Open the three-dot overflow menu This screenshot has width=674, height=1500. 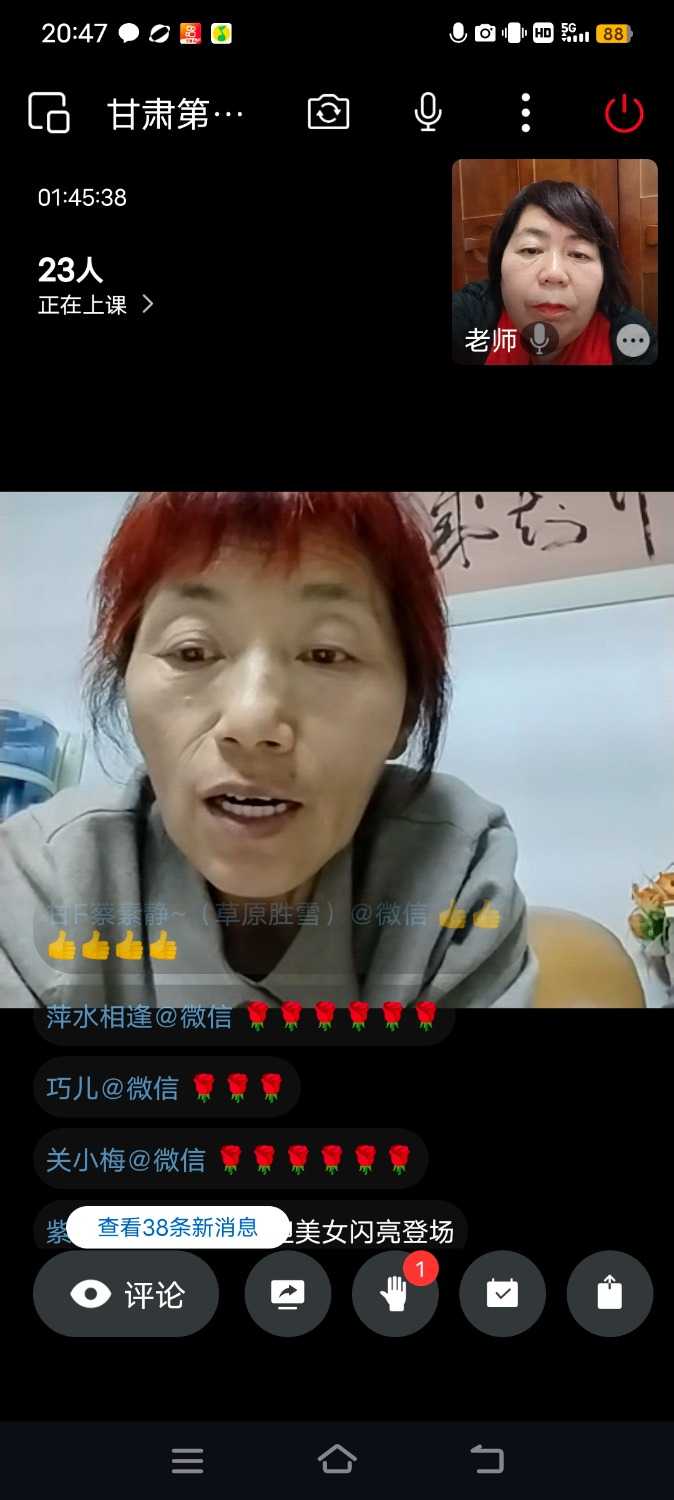[526, 113]
